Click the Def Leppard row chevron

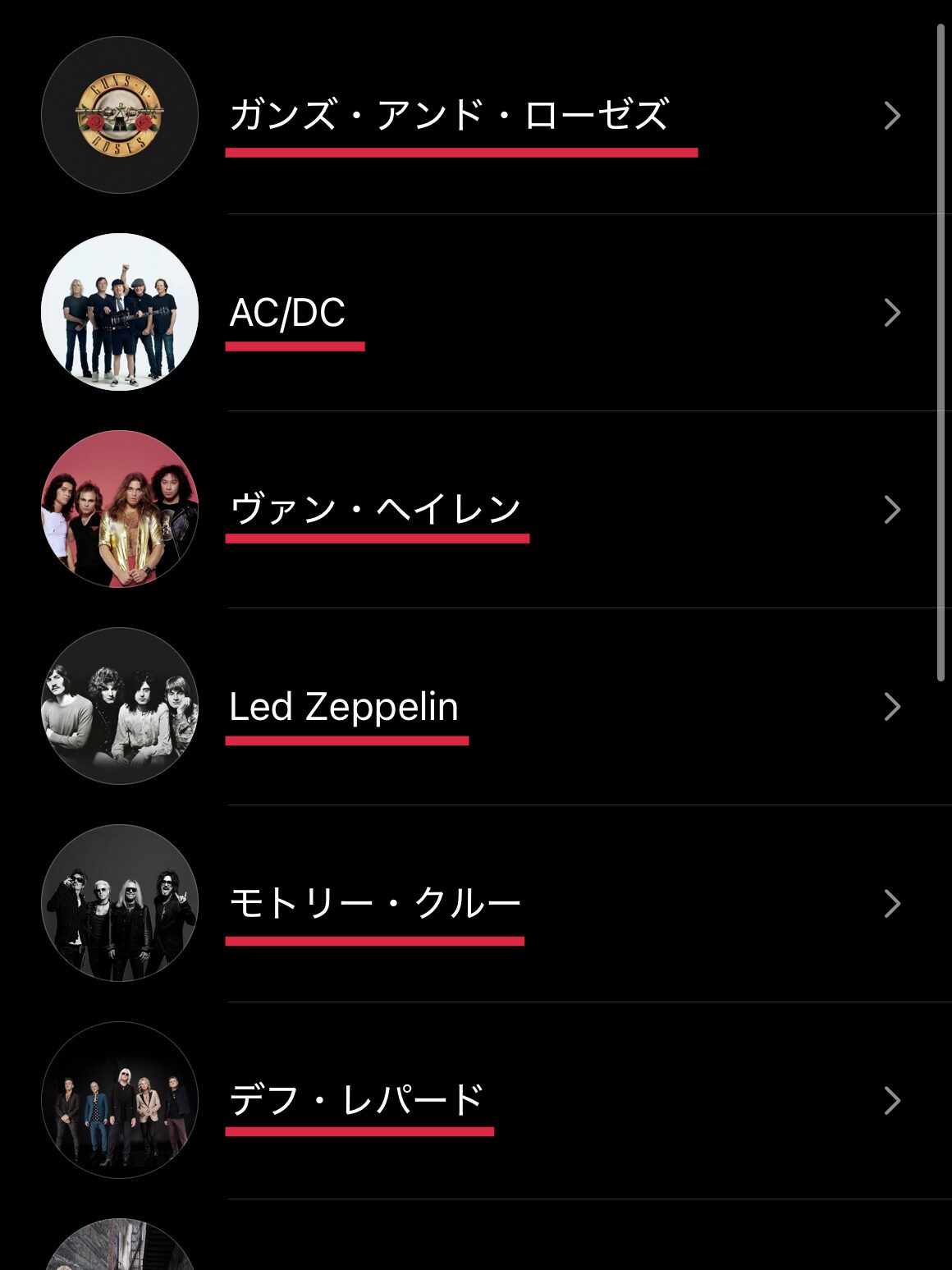[892, 1098]
